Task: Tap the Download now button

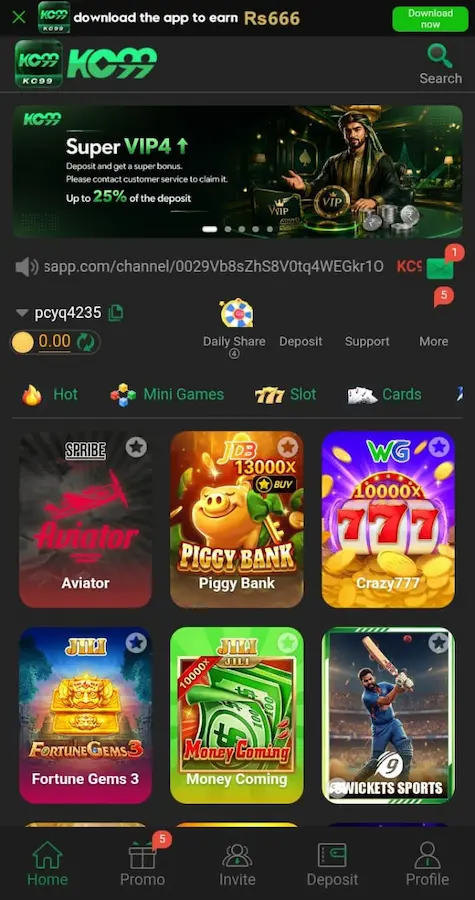Action: [430, 19]
